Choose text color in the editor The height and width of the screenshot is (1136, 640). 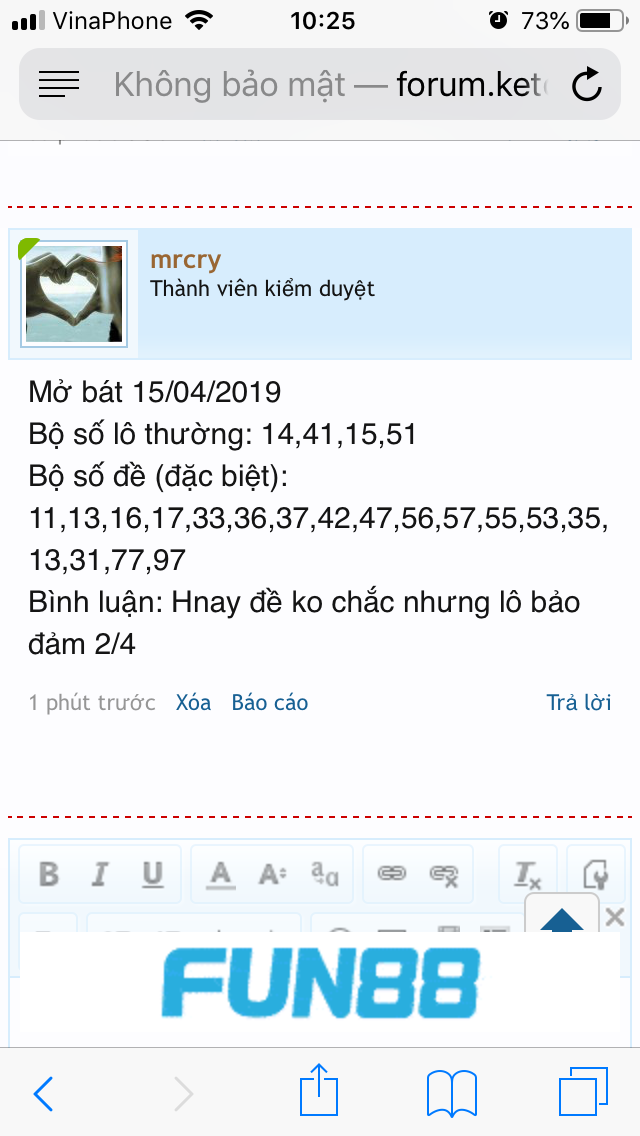click(220, 875)
